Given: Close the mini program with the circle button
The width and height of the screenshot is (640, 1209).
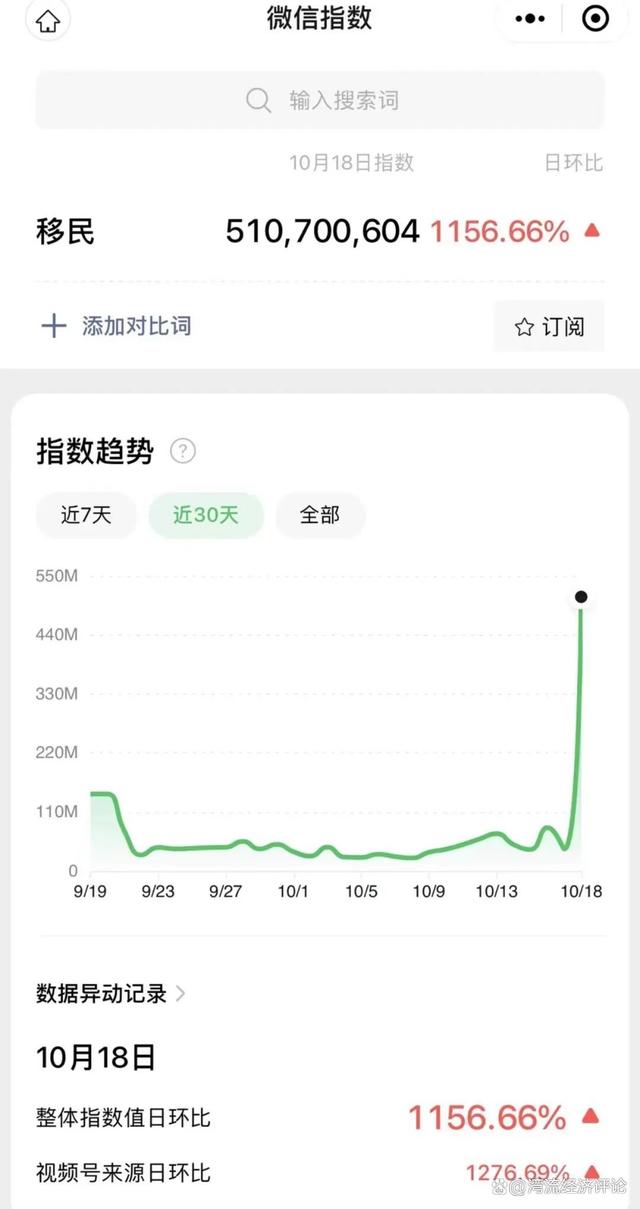Looking at the screenshot, I should (x=595, y=19).
